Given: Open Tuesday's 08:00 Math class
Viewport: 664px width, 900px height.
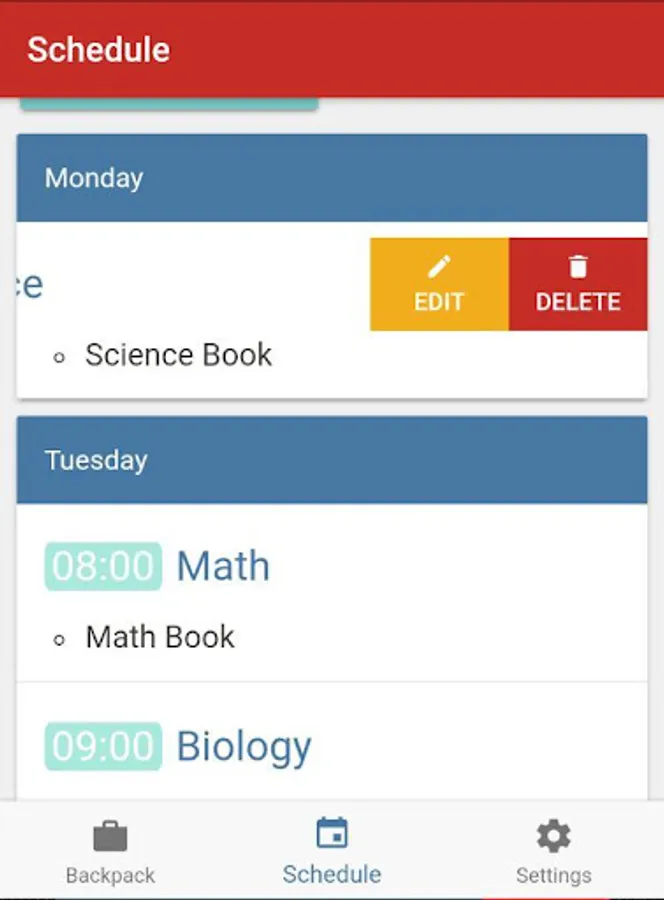Looking at the screenshot, I should click(x=222, y=567).
